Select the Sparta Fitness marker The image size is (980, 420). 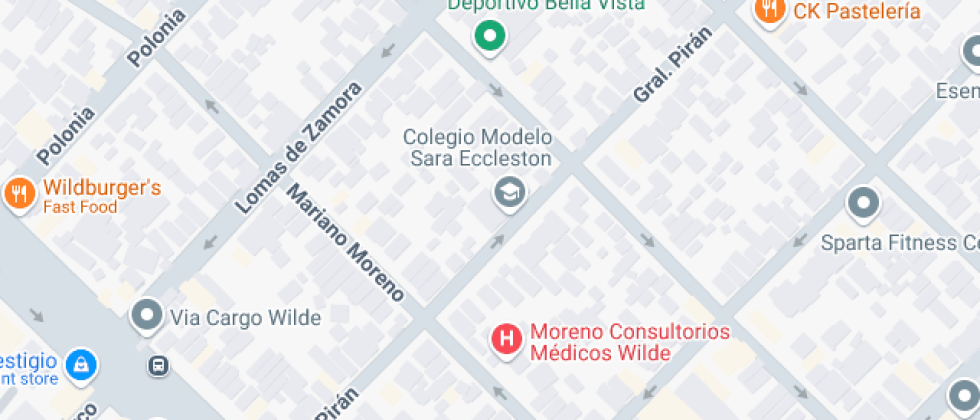[862, 205]
